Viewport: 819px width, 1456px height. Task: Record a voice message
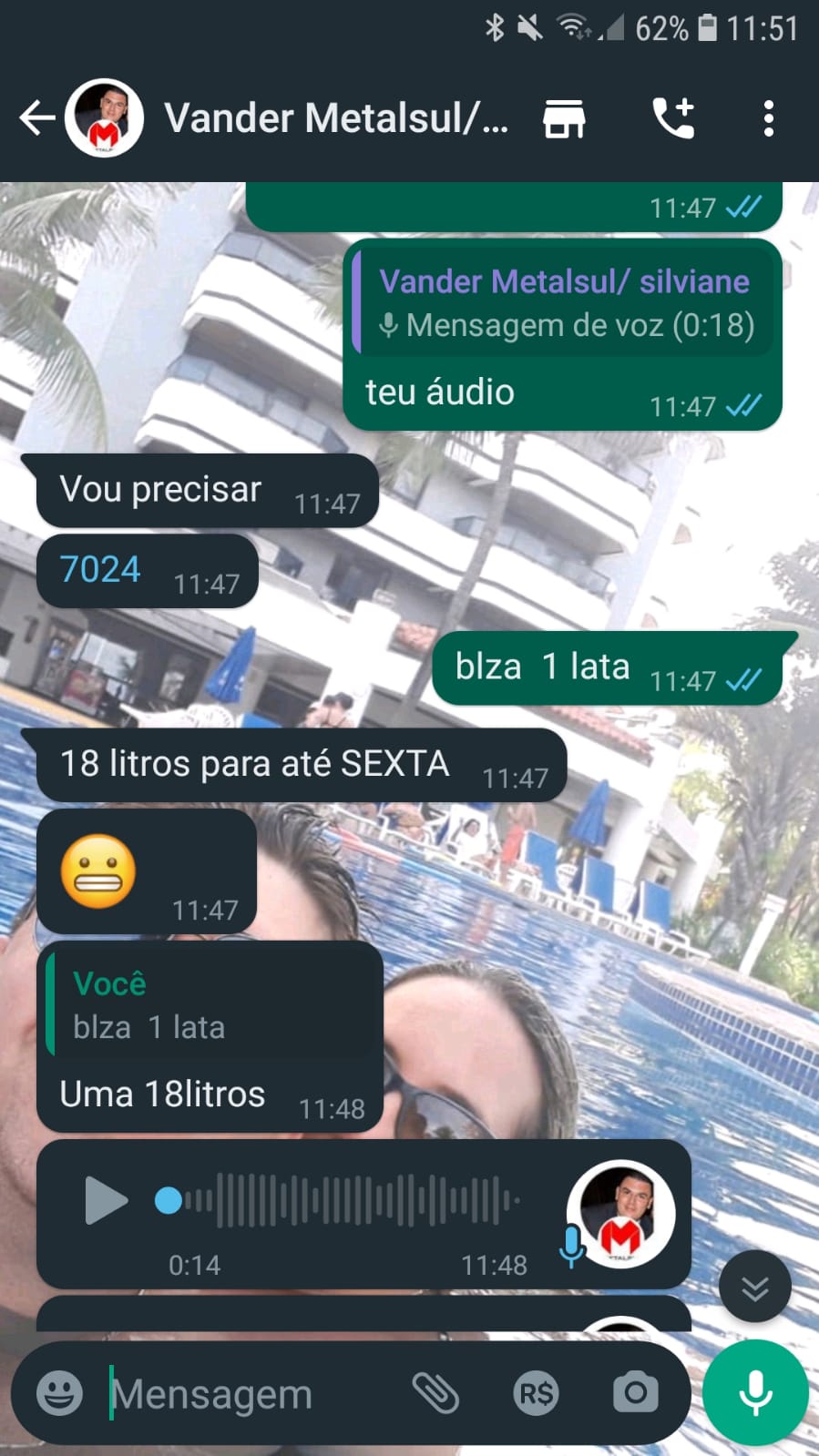coord(755,1393)
